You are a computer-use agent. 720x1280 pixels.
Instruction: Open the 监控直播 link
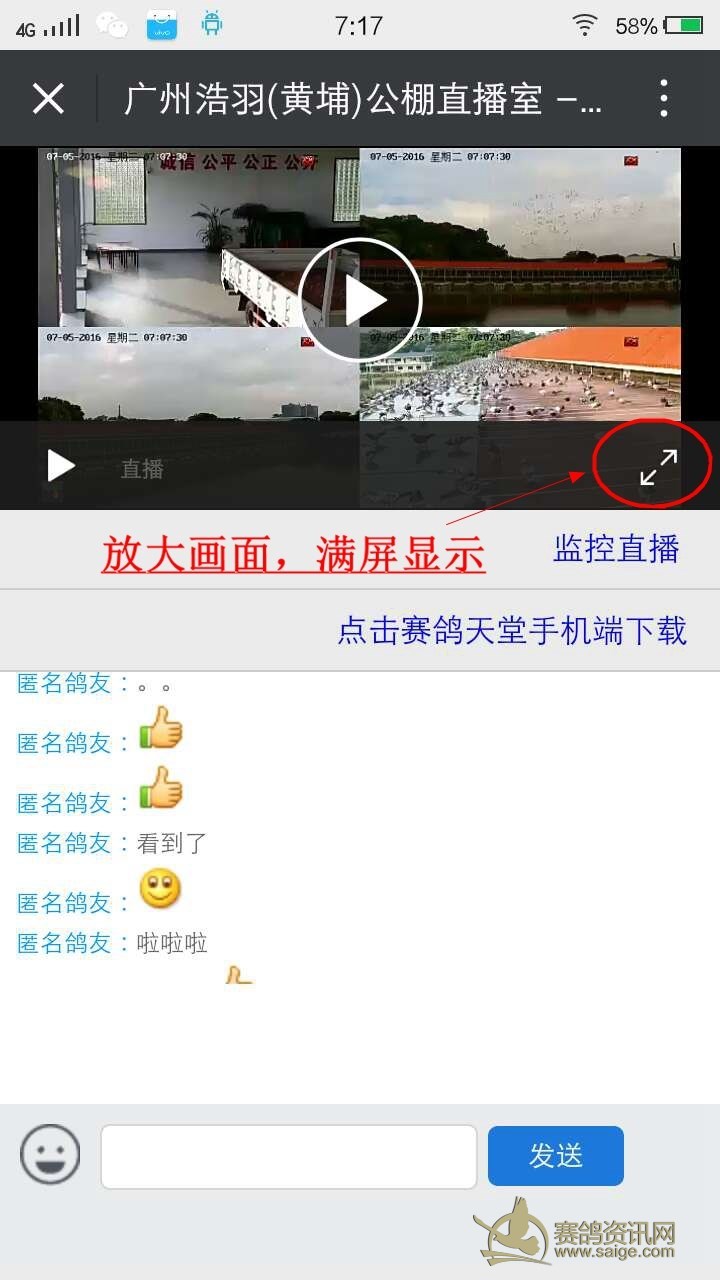tap(616, 549)
